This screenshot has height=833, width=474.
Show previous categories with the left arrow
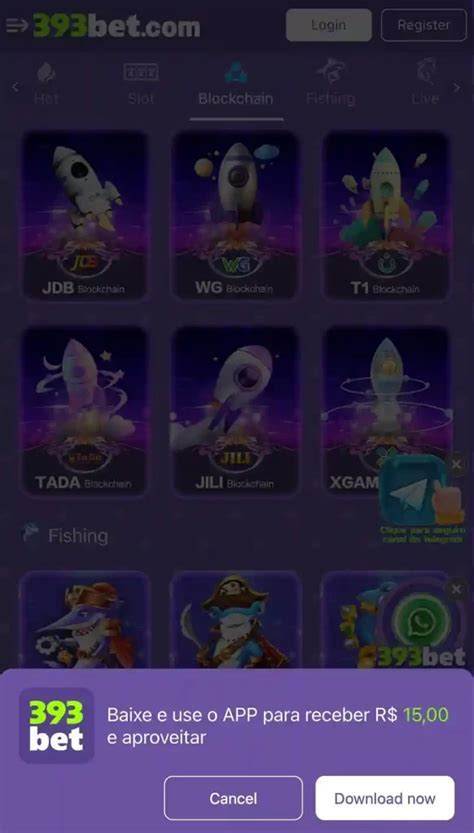pos(15,87)
